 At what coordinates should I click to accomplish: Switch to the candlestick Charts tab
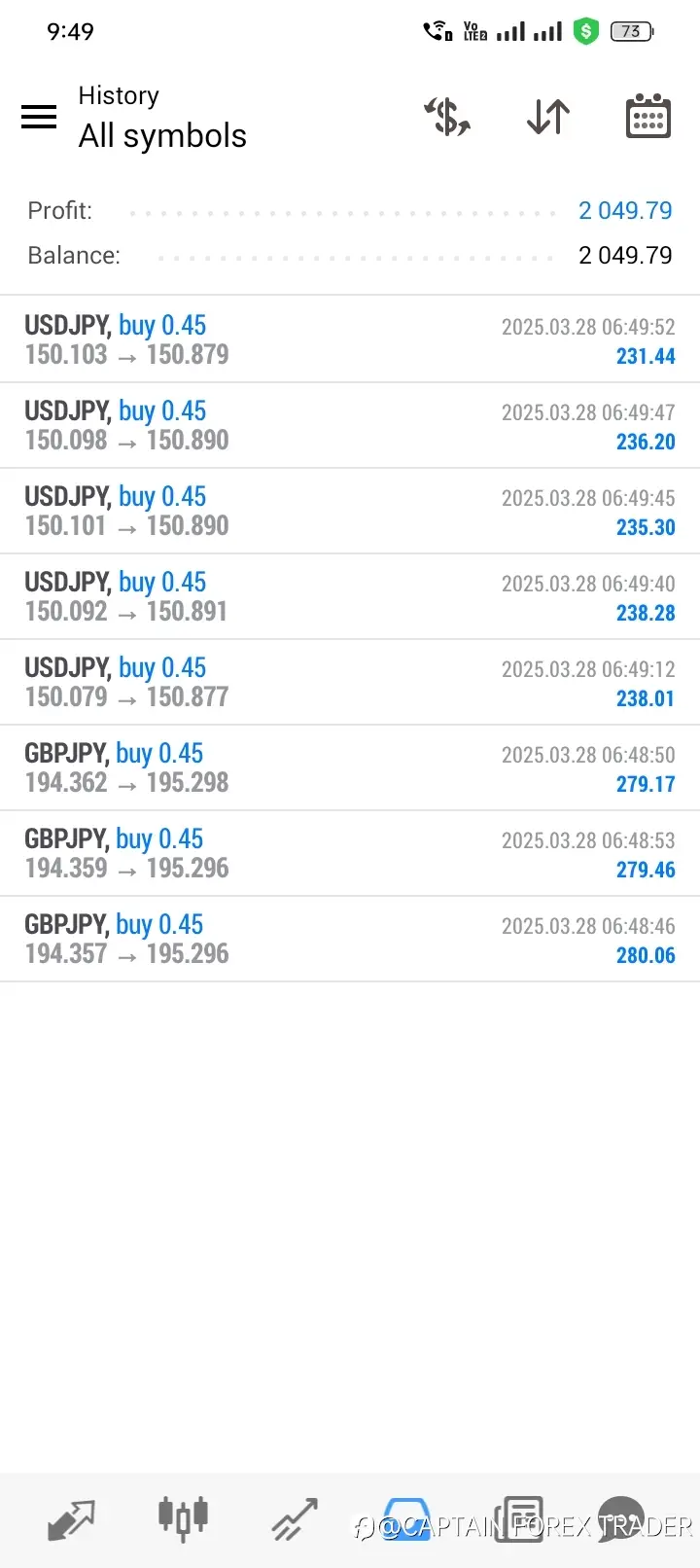[183, 1518]
